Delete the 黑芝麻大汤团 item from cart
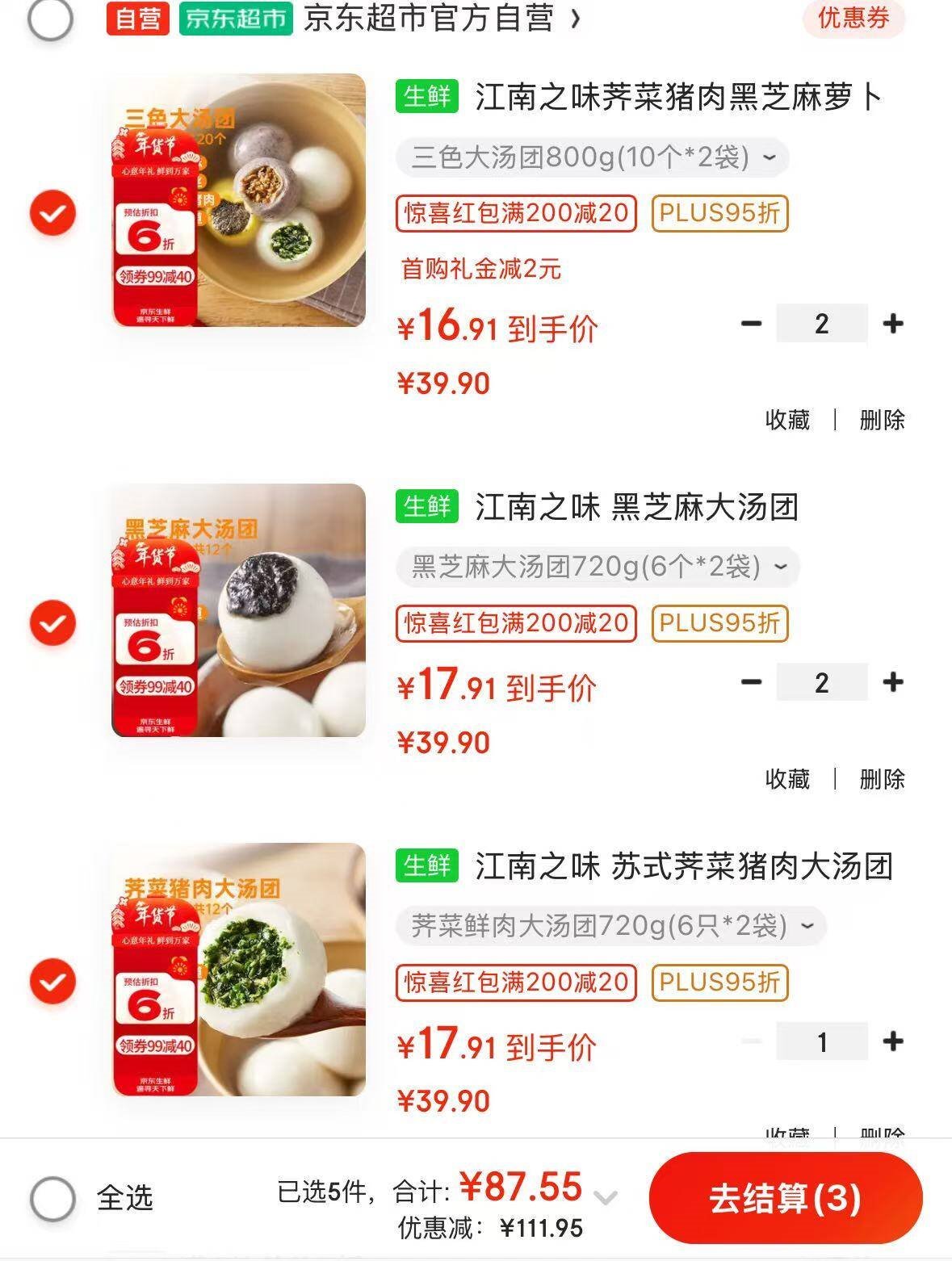The width and height of the screenshot is (952, 1261). click(x=881, y=779)
